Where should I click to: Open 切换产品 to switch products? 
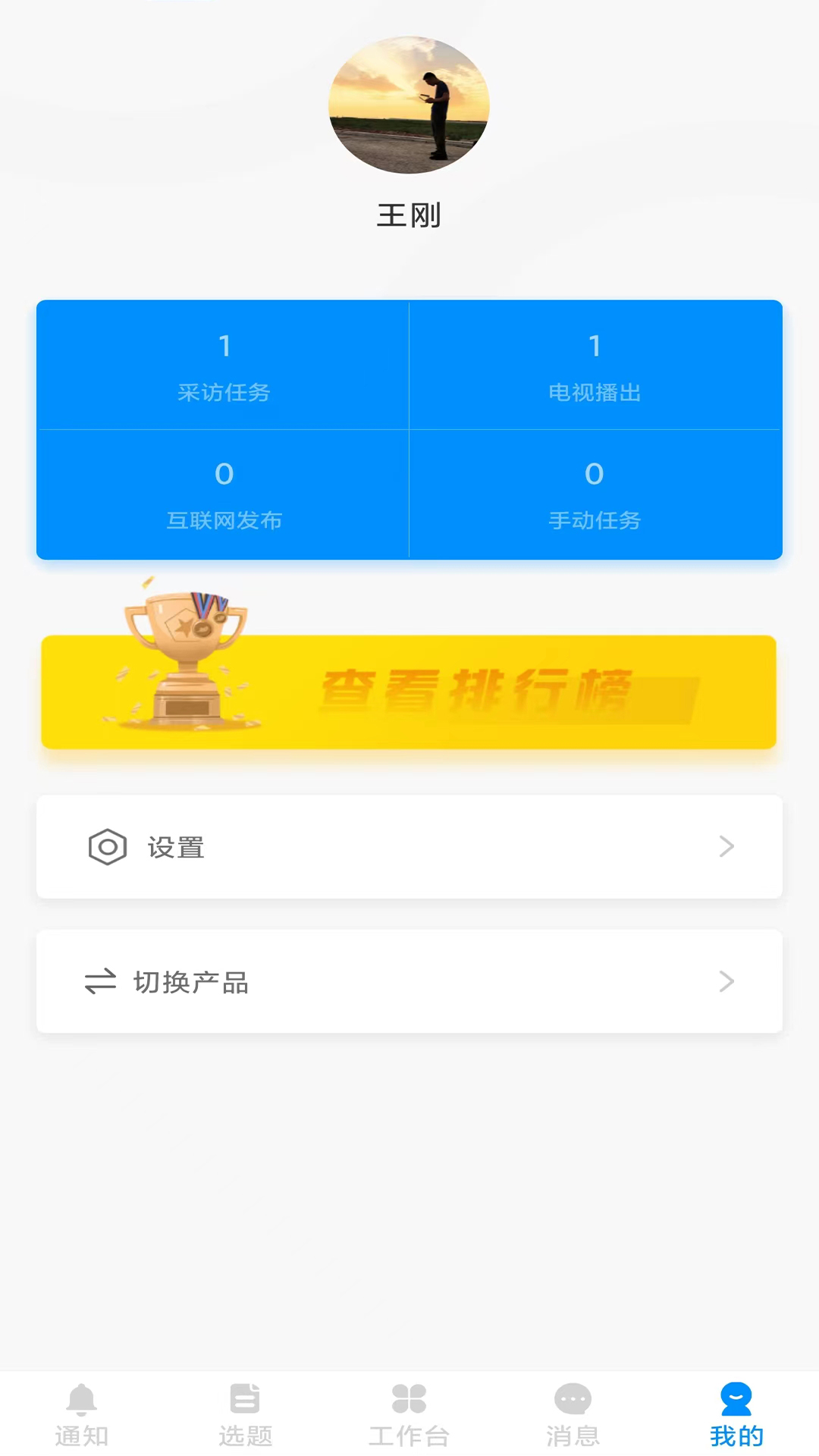(409, 981)
